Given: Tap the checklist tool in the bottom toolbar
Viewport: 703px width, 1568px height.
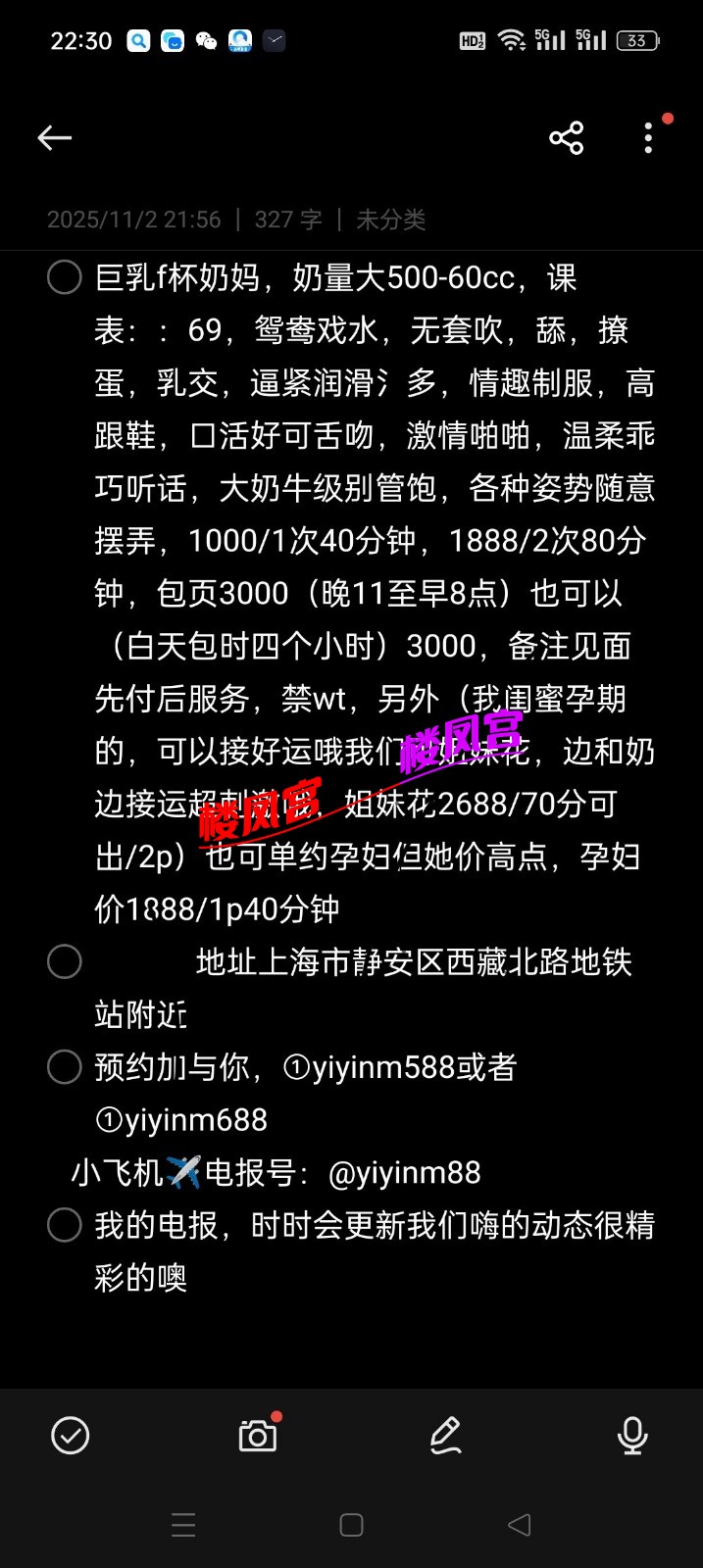Looking at the screenshot, I should 71,1436.
